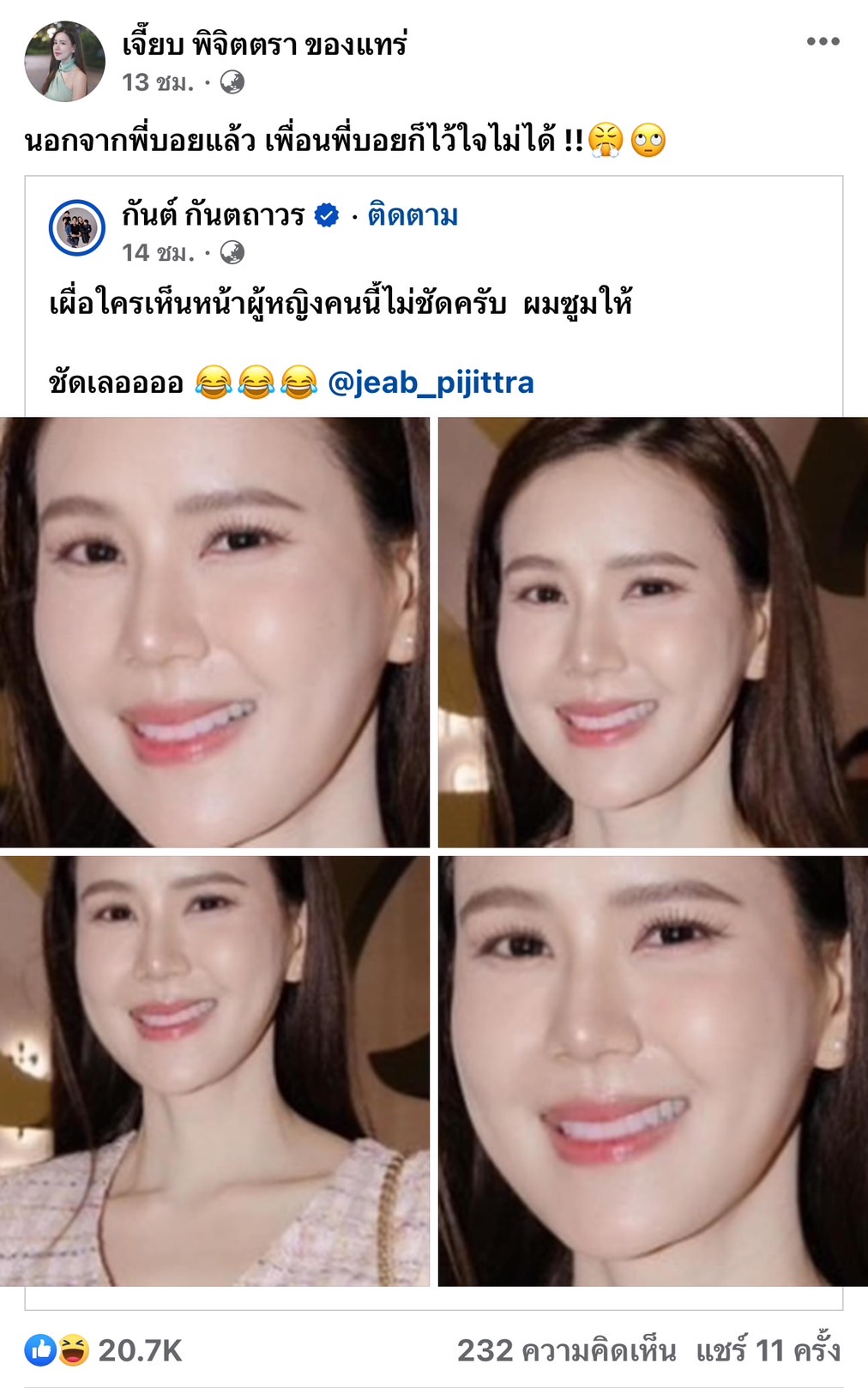Open the top-right photo in the grid
Image resolution: width=868 pixels, height=1388 pixels.
click(x=653, y=632)
